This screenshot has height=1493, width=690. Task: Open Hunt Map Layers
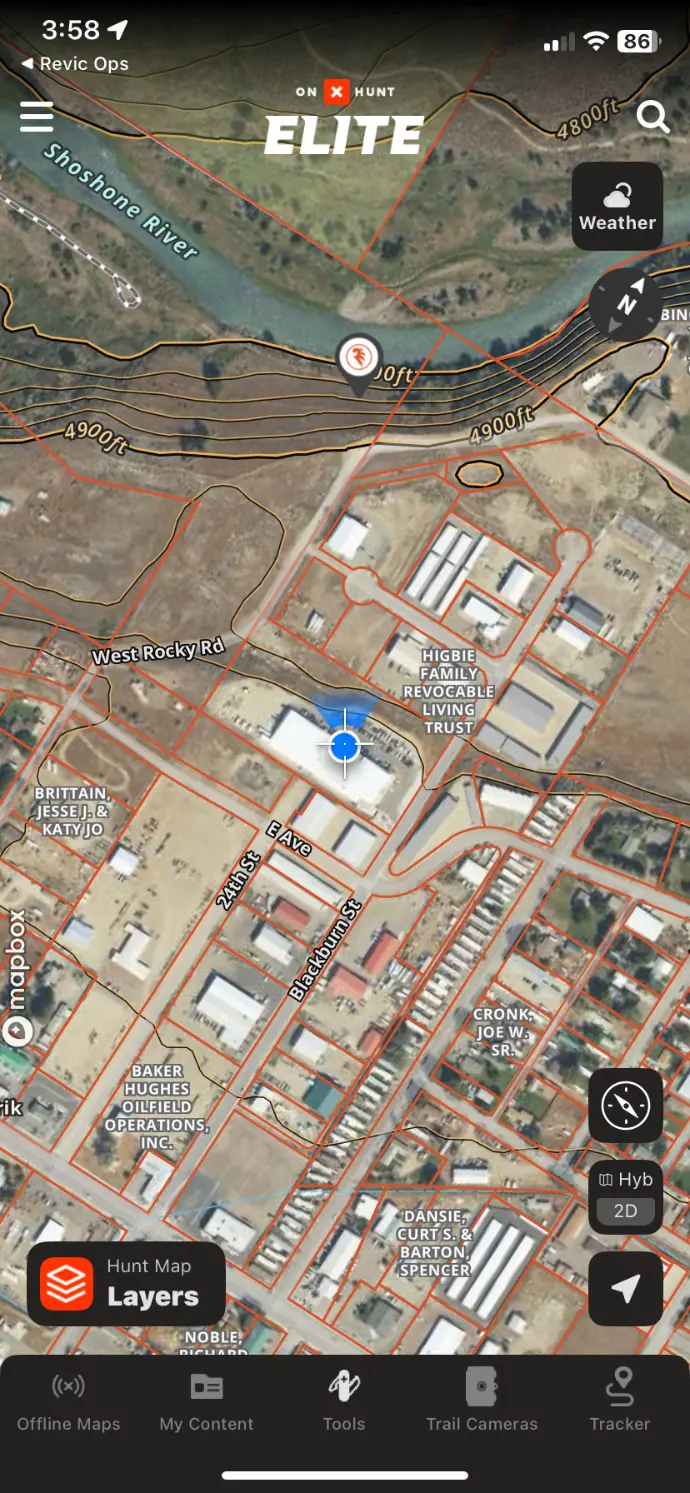click(126, 1284)
